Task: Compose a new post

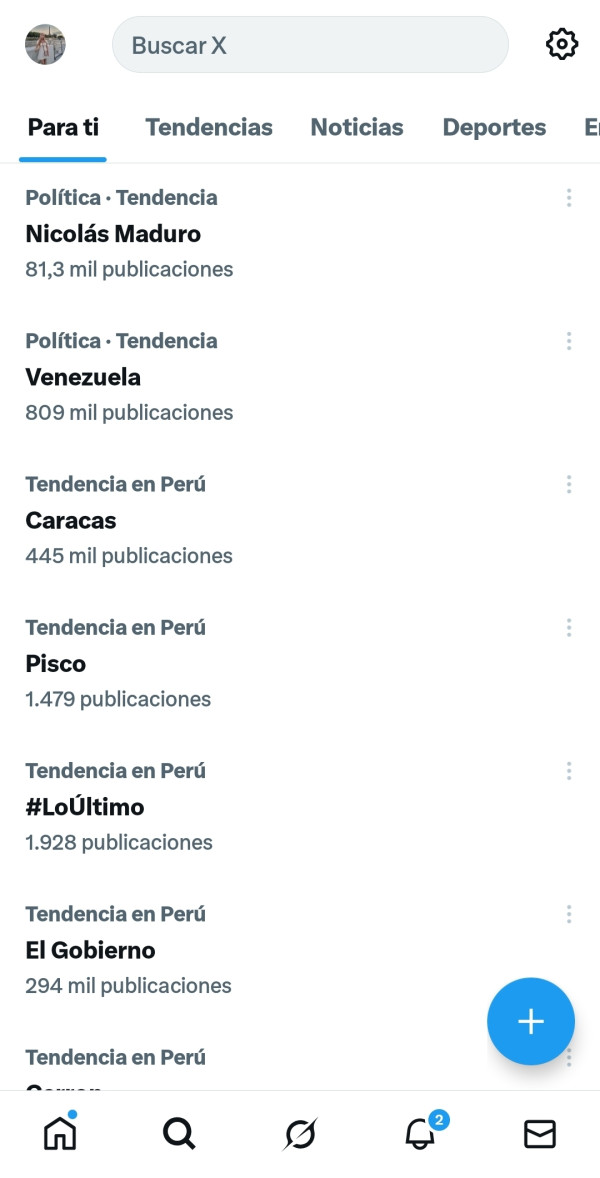Action: (x=530, y=1021)
